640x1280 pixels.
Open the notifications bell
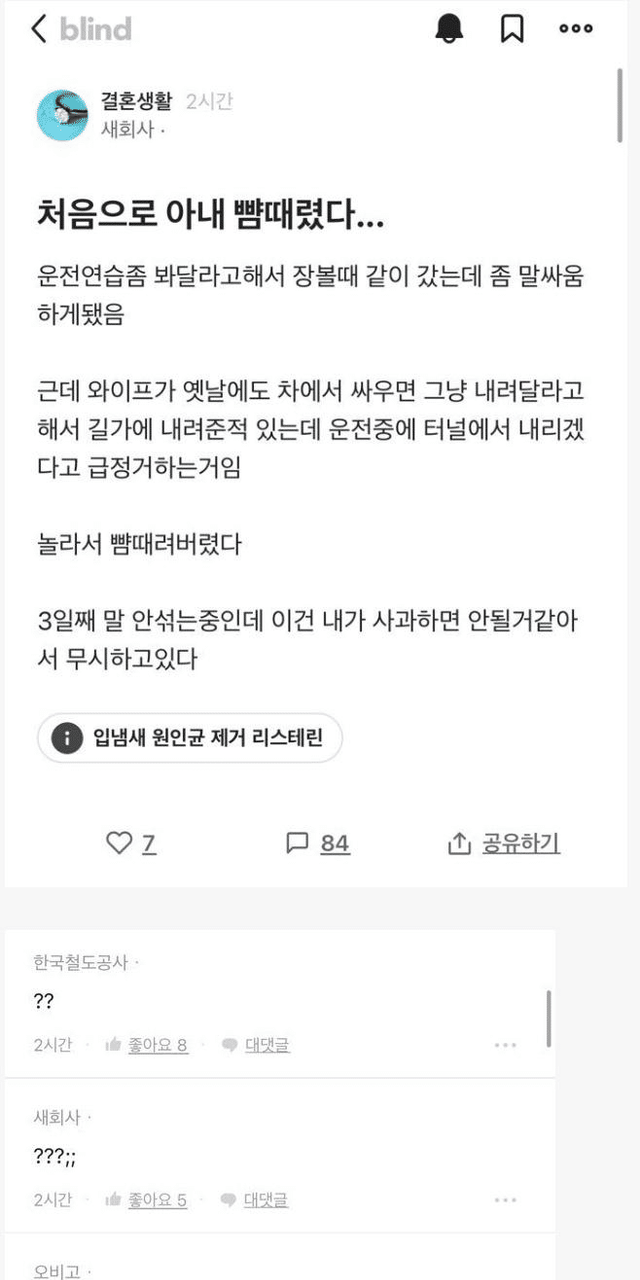click(x=450, y=29)
